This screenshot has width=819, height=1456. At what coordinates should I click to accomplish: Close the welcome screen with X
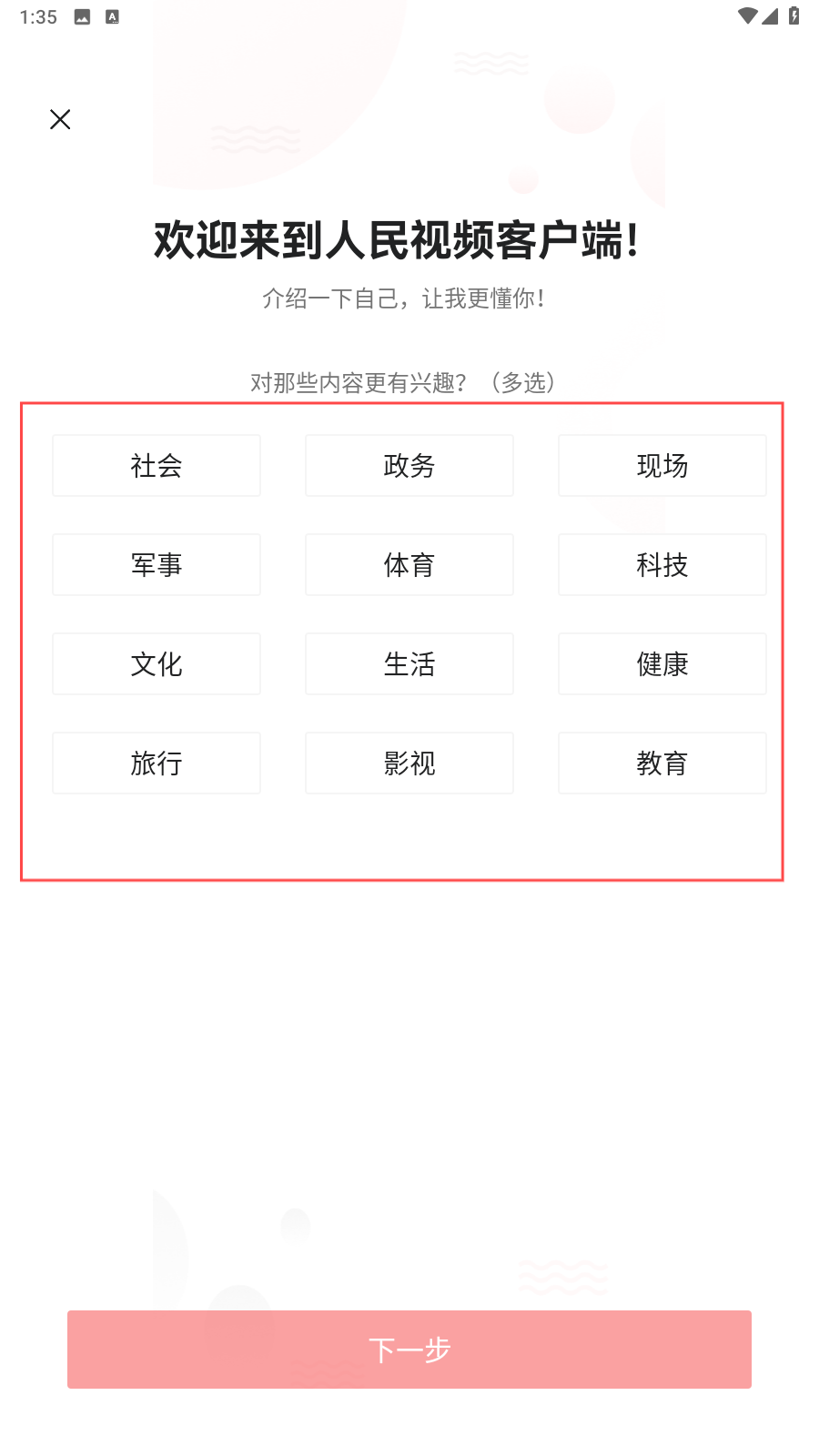click(x=60, y=119)
